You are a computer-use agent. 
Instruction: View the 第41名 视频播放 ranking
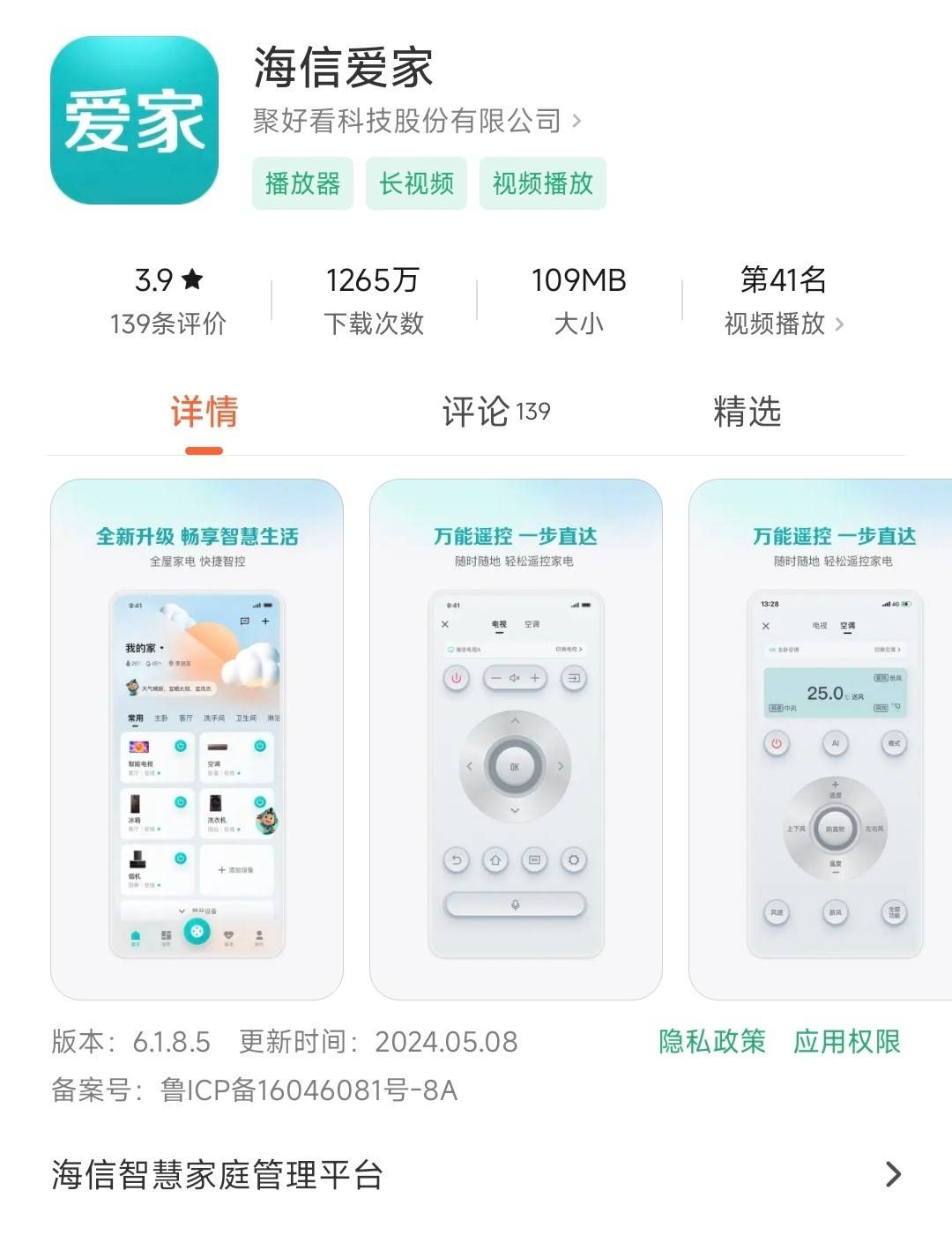[x=784, y=301]
